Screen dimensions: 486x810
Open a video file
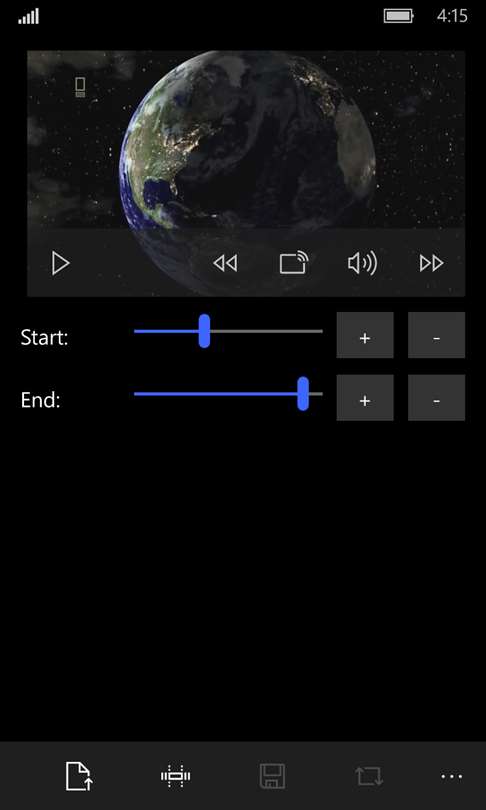coord(79,776)
